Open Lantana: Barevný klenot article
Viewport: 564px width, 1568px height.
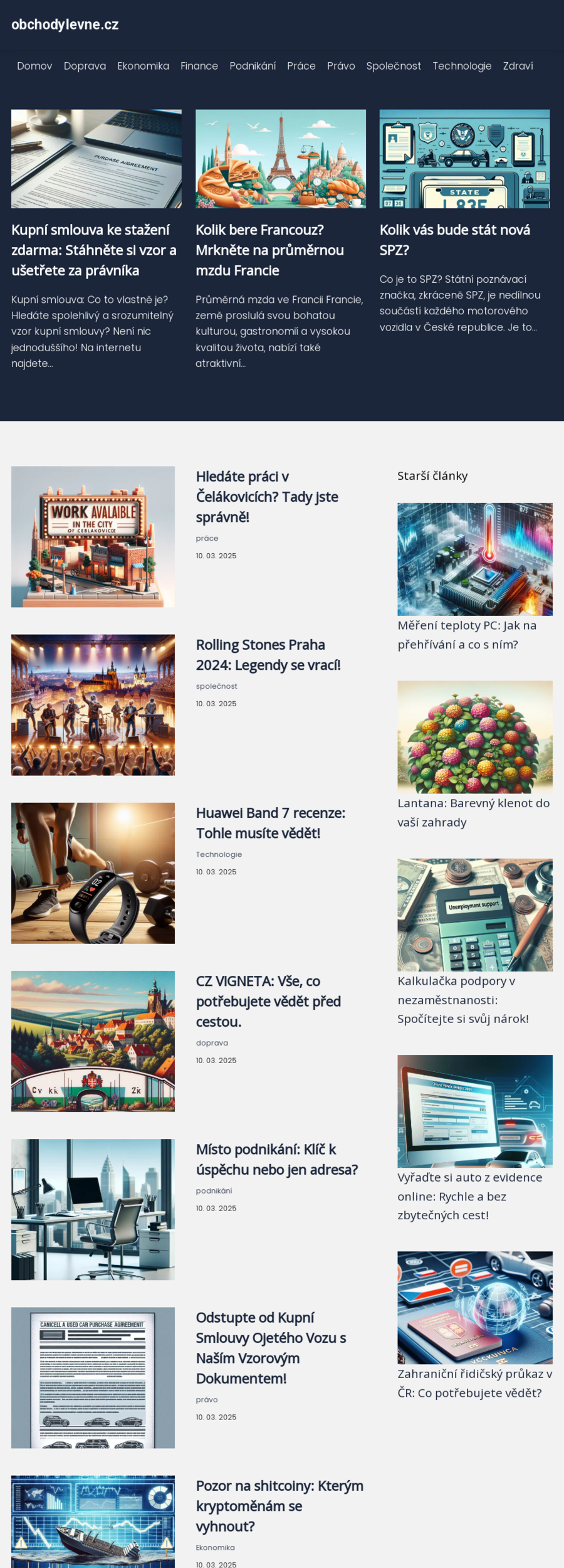(x=473, y=812)
